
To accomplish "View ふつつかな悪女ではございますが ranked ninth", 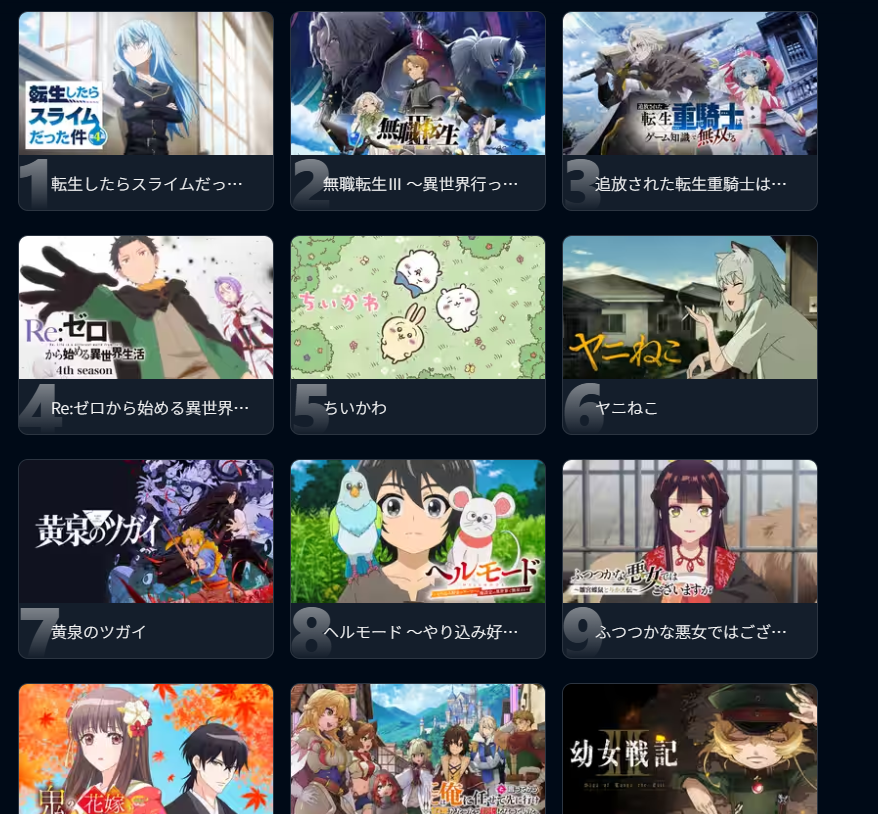I will (690, 559).
